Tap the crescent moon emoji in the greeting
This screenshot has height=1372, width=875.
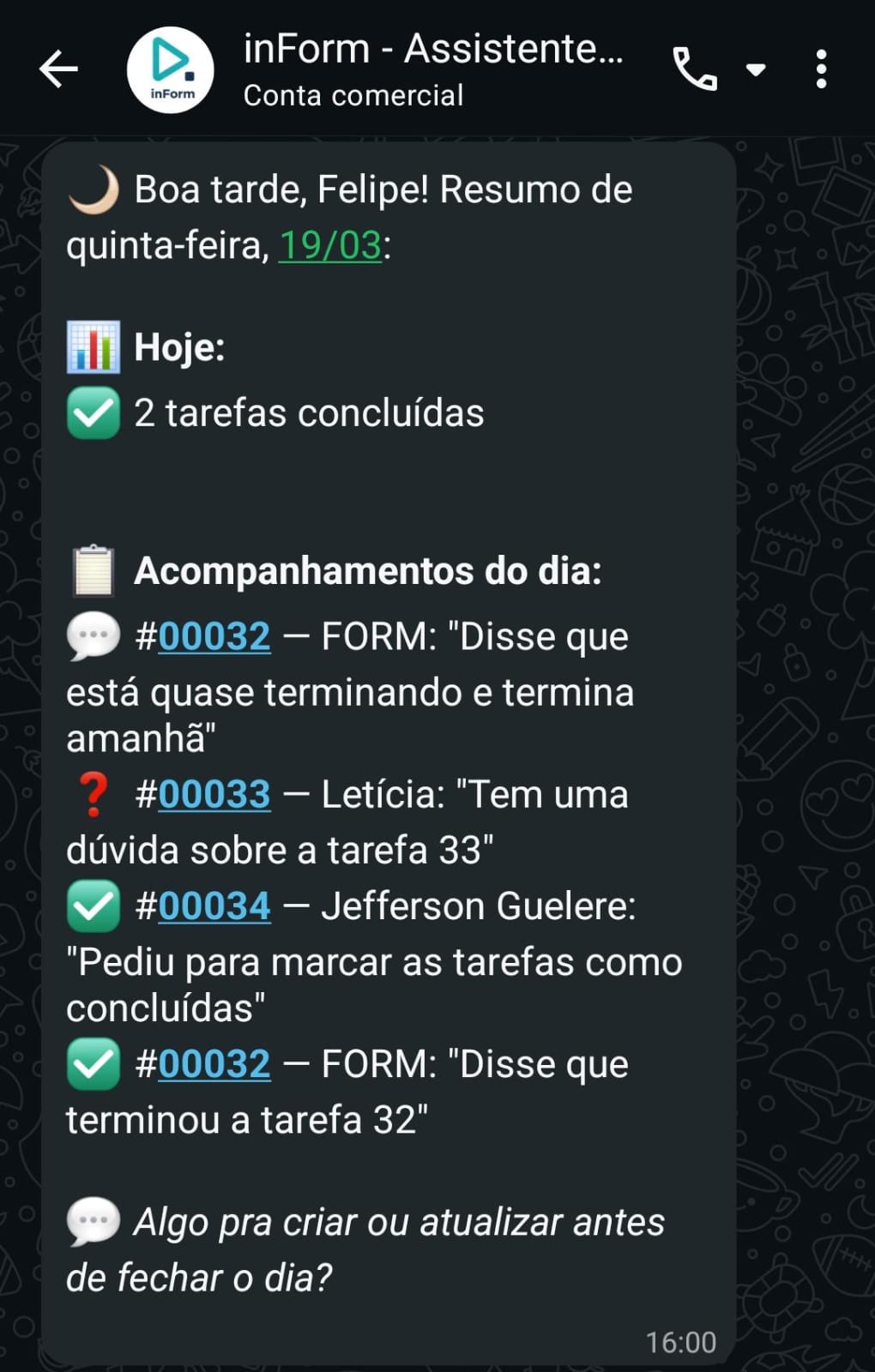(x=93, y=190)
